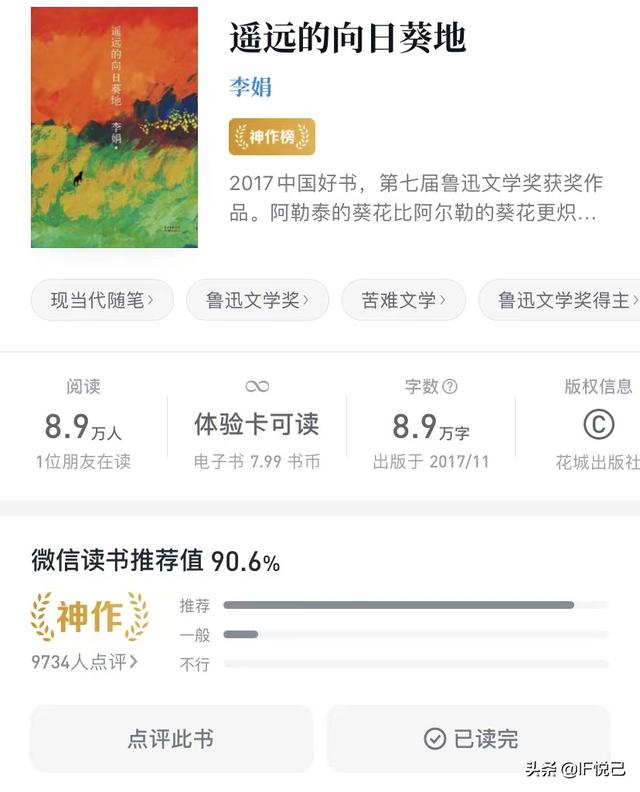Toggle the 已读完 finished-reading button

point(468,738)
